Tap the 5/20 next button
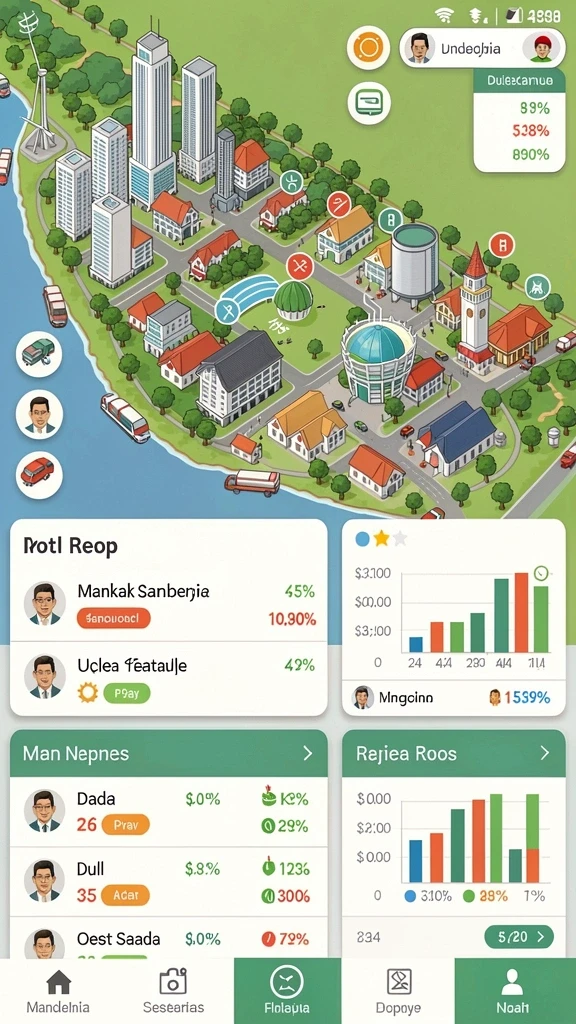 click(x=519, y=937)
